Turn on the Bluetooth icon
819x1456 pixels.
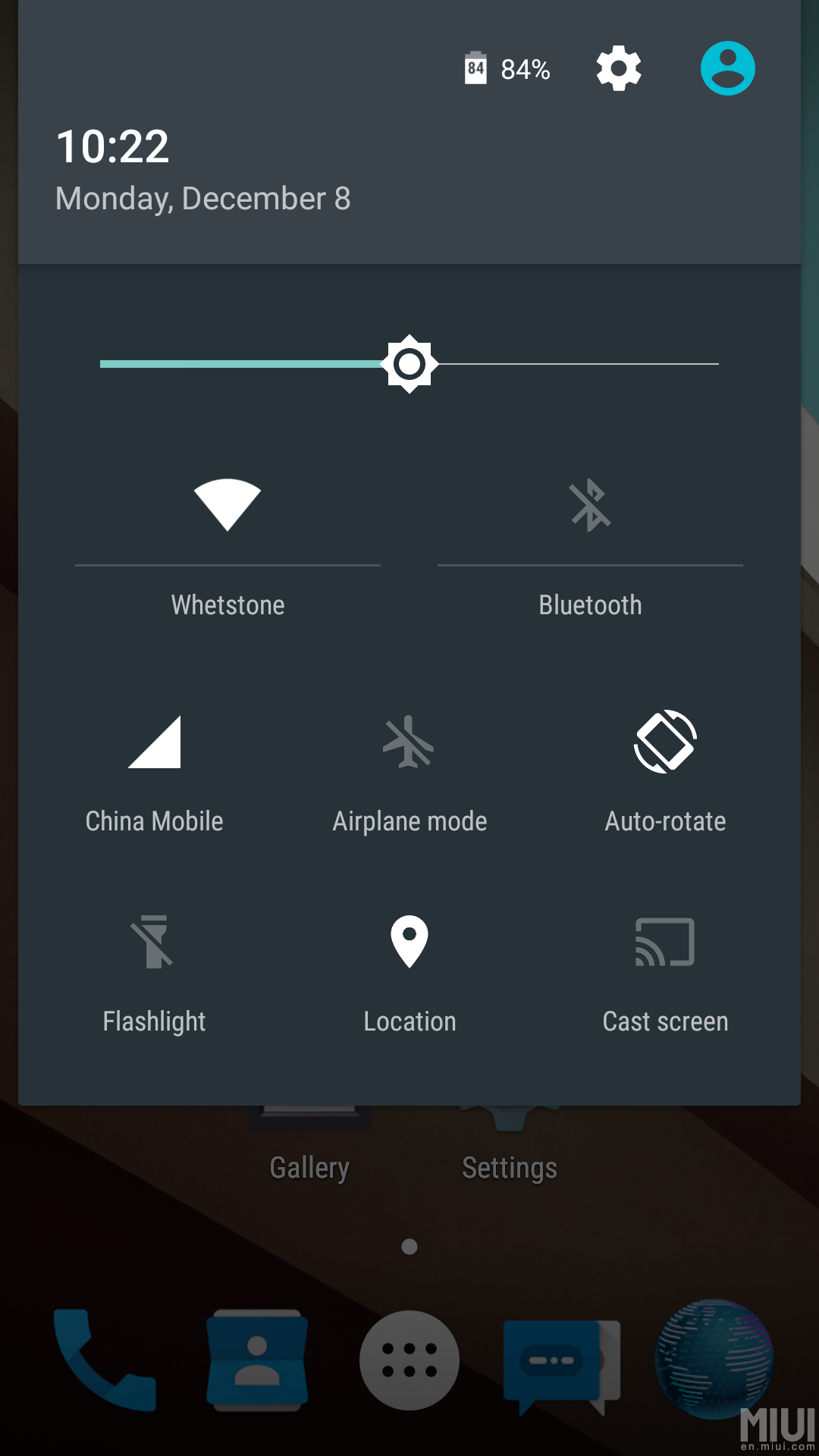coord(590,505)
